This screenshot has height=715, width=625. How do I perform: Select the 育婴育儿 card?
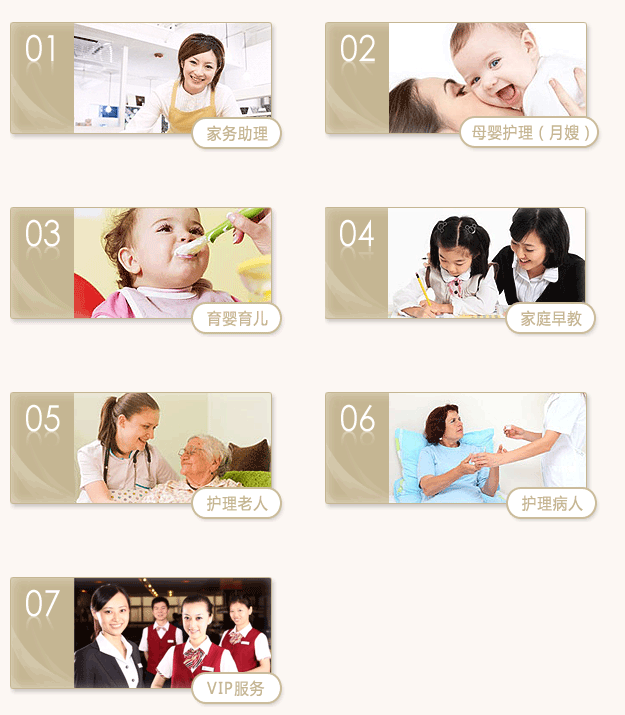point(141,264)
